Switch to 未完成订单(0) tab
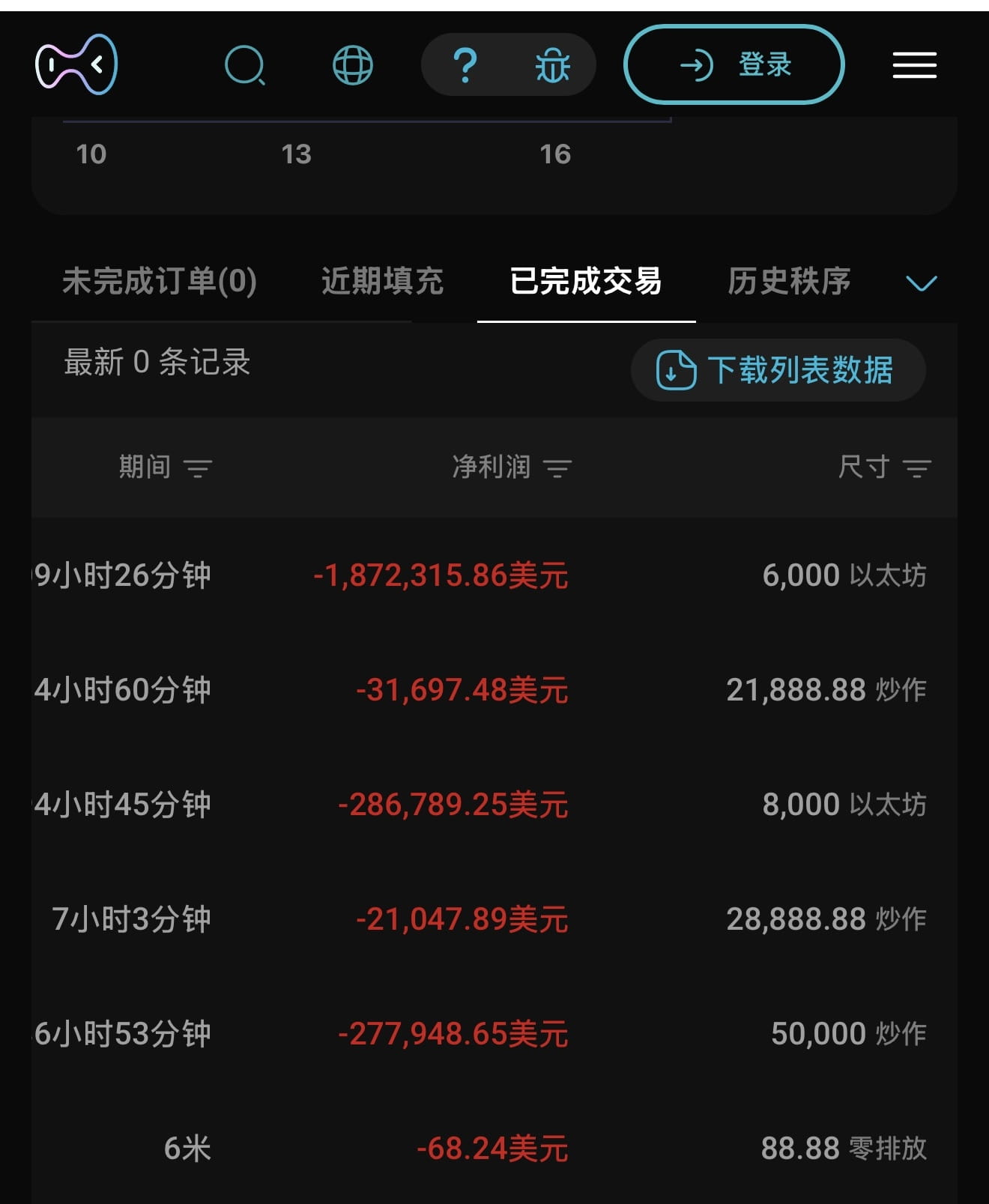This screenshot has width=989, height=1204. (160, 282)
